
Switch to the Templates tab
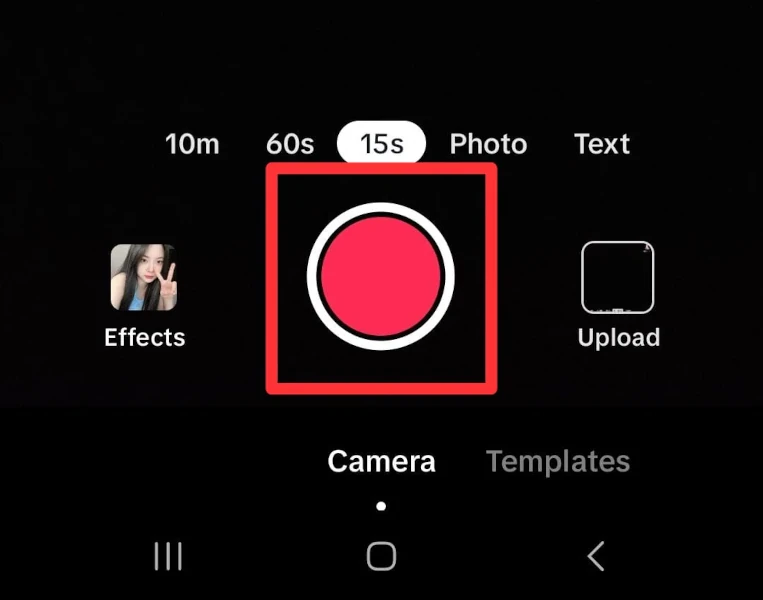pyautogui.click(x=557, y=461)
